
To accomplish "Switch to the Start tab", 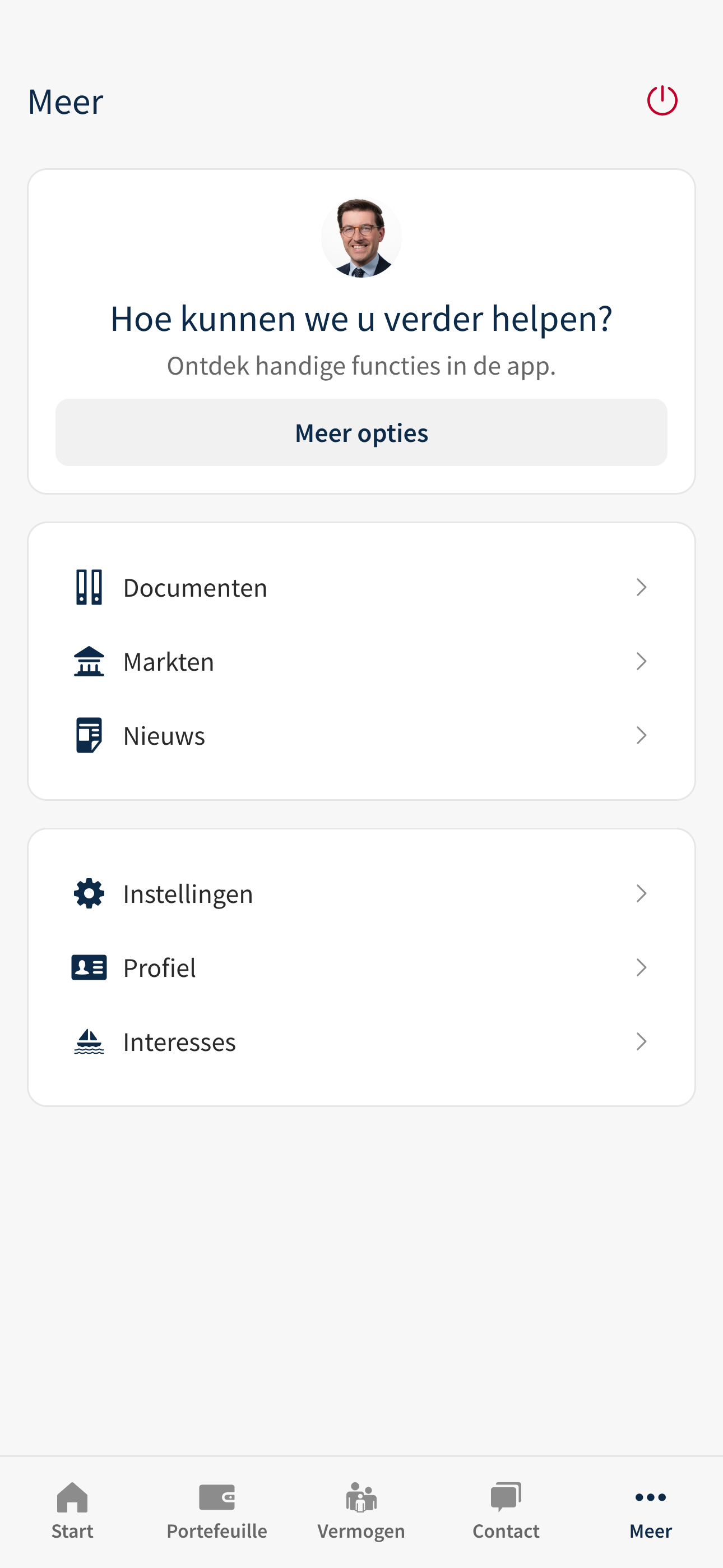I will coord(72,1511).
